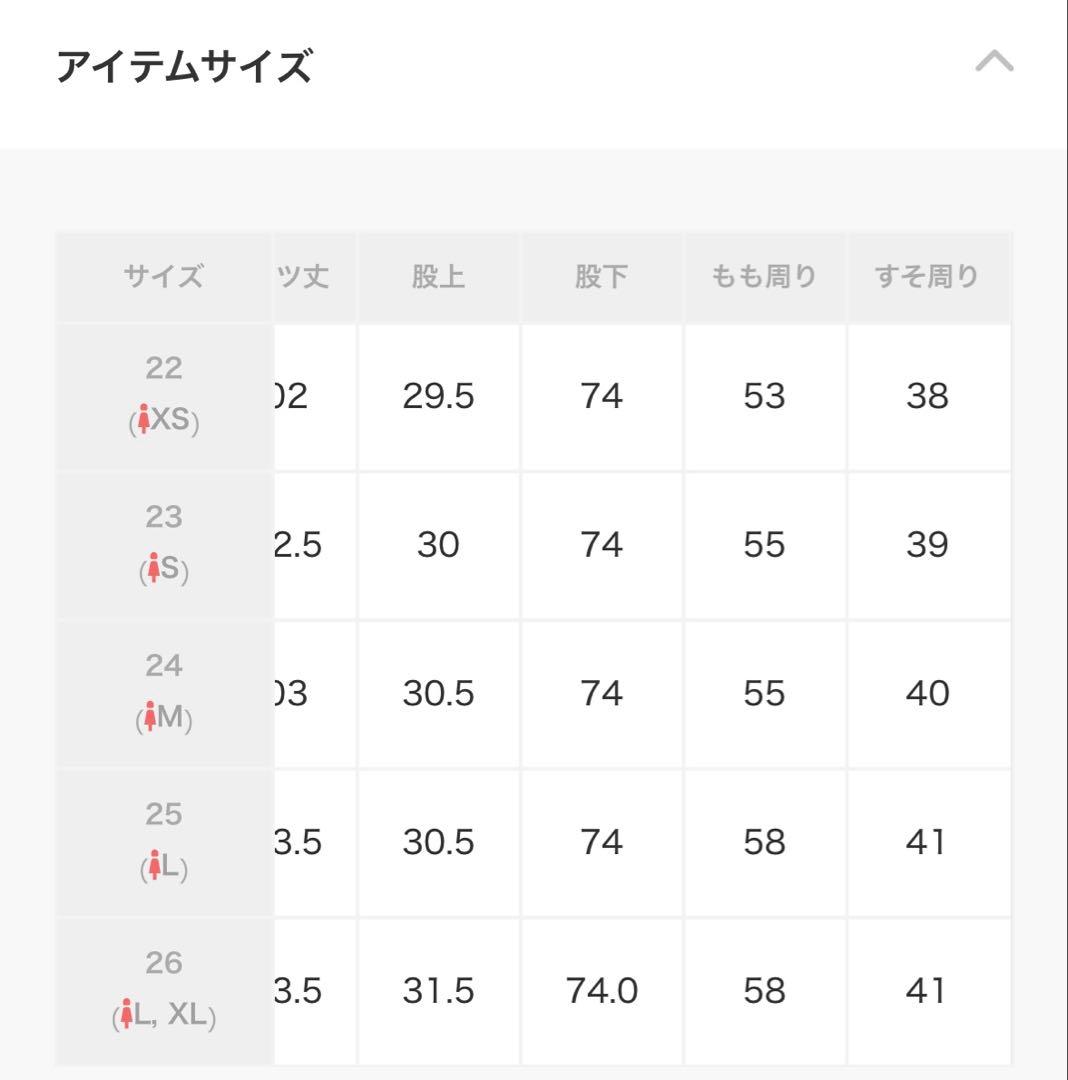
Task: Collapse the アイテムサイズ section using the chevron
Action: click(992, 62)
